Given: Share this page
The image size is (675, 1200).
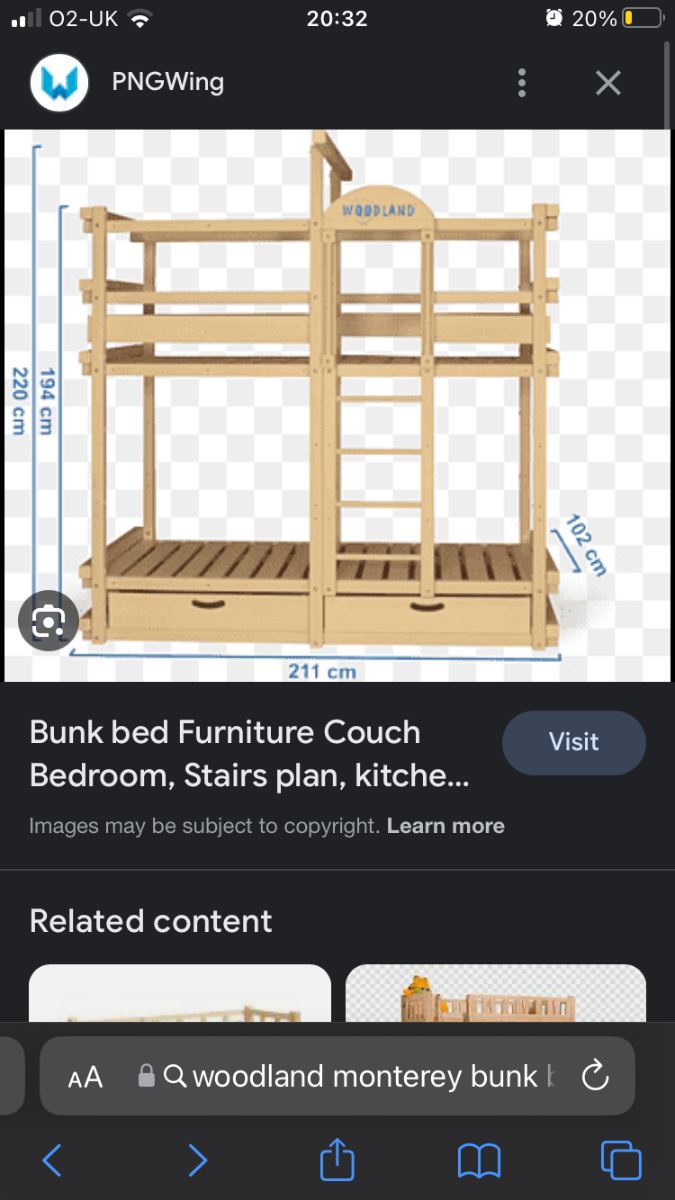Looking at the screenshot, I should [337, 1158].
